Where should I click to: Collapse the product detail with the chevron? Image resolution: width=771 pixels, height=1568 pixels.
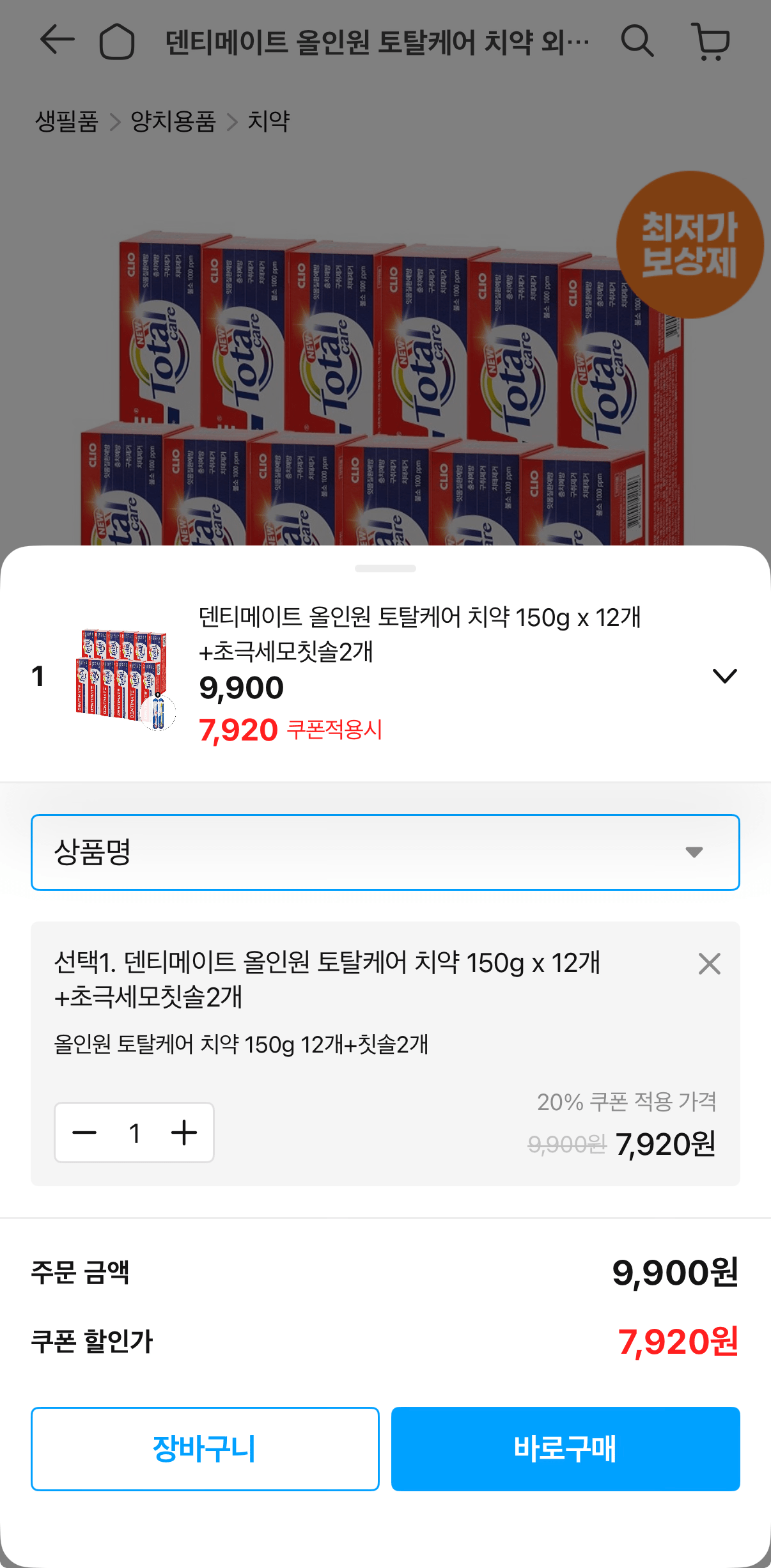click(x=724, y=677)
